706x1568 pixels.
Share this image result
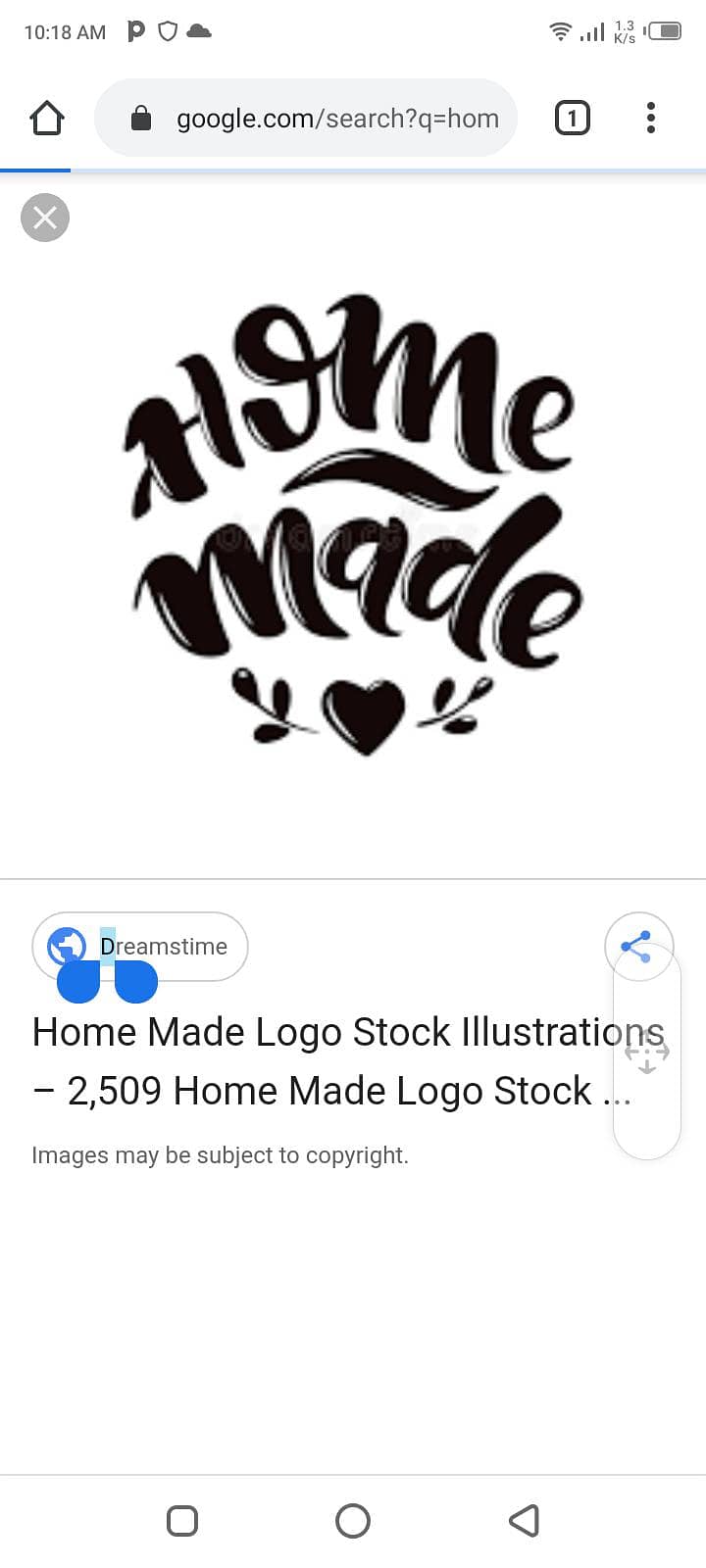pos(637,947)
